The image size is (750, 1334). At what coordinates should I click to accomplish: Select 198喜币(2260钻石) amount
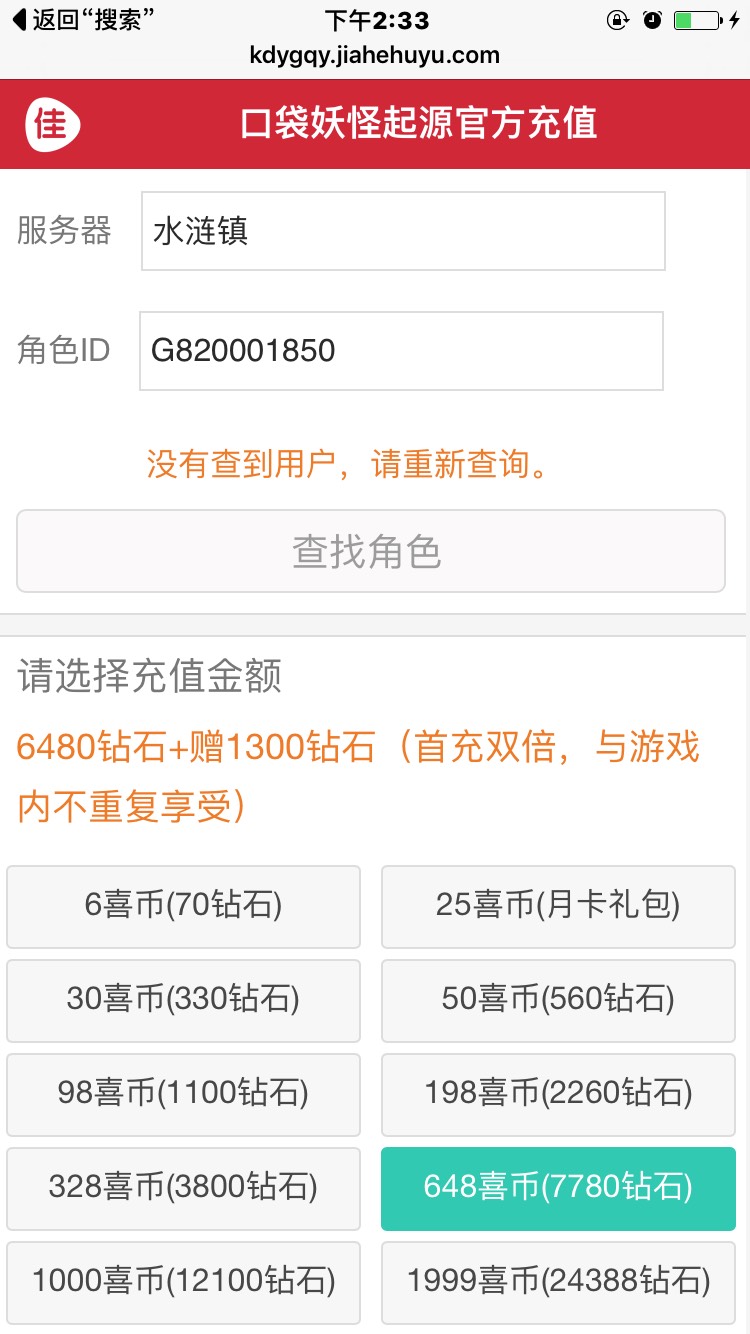click(558, 1094)
